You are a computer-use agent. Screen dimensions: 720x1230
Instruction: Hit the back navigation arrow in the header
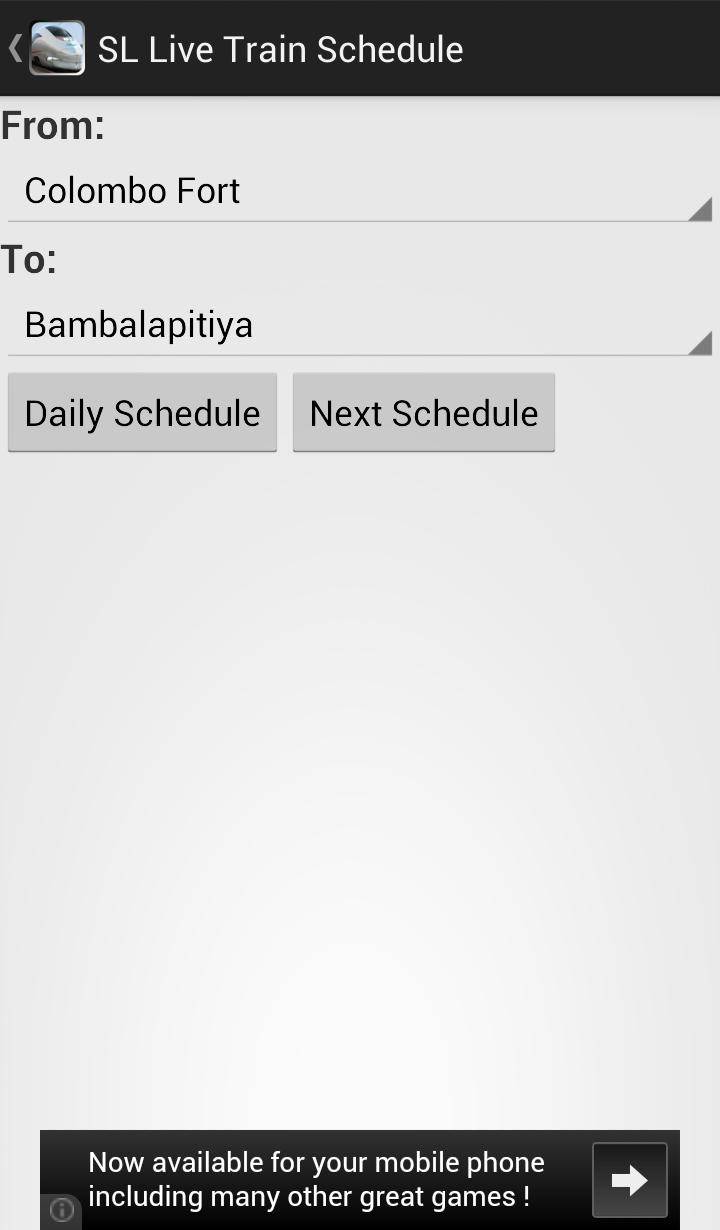(x=14, y=46)
